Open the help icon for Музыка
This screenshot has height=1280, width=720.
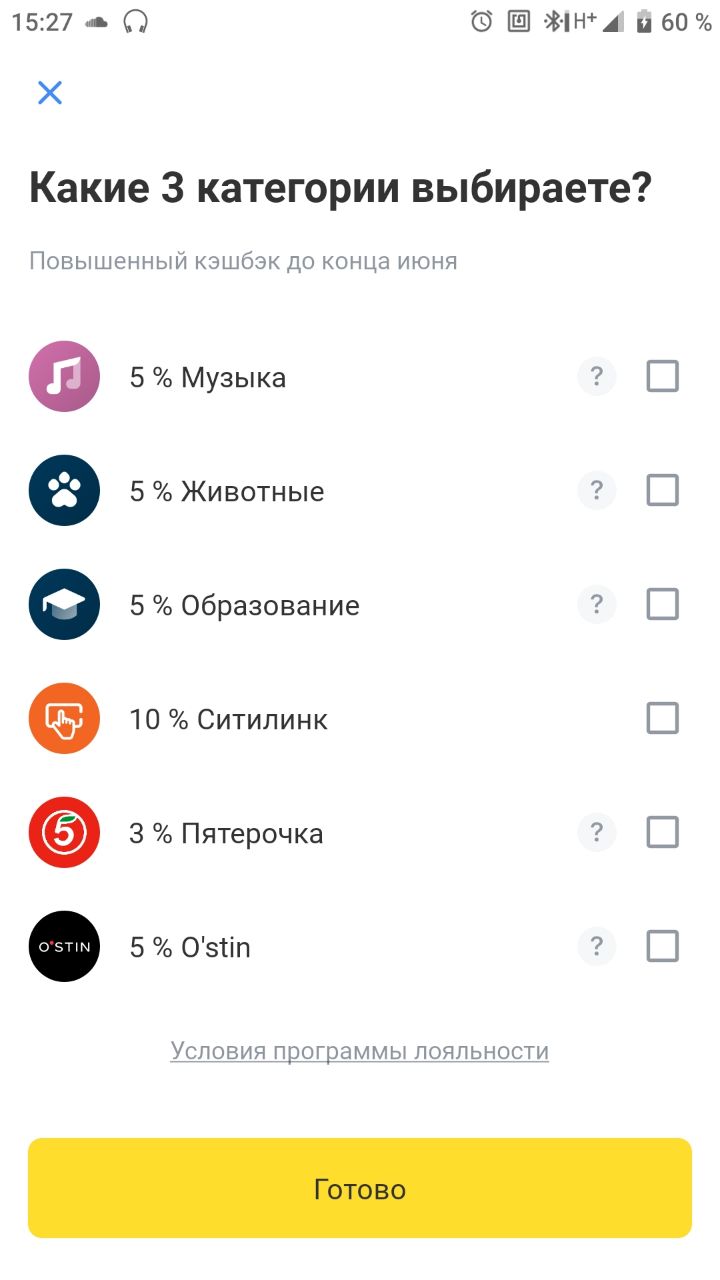[597, 377]
